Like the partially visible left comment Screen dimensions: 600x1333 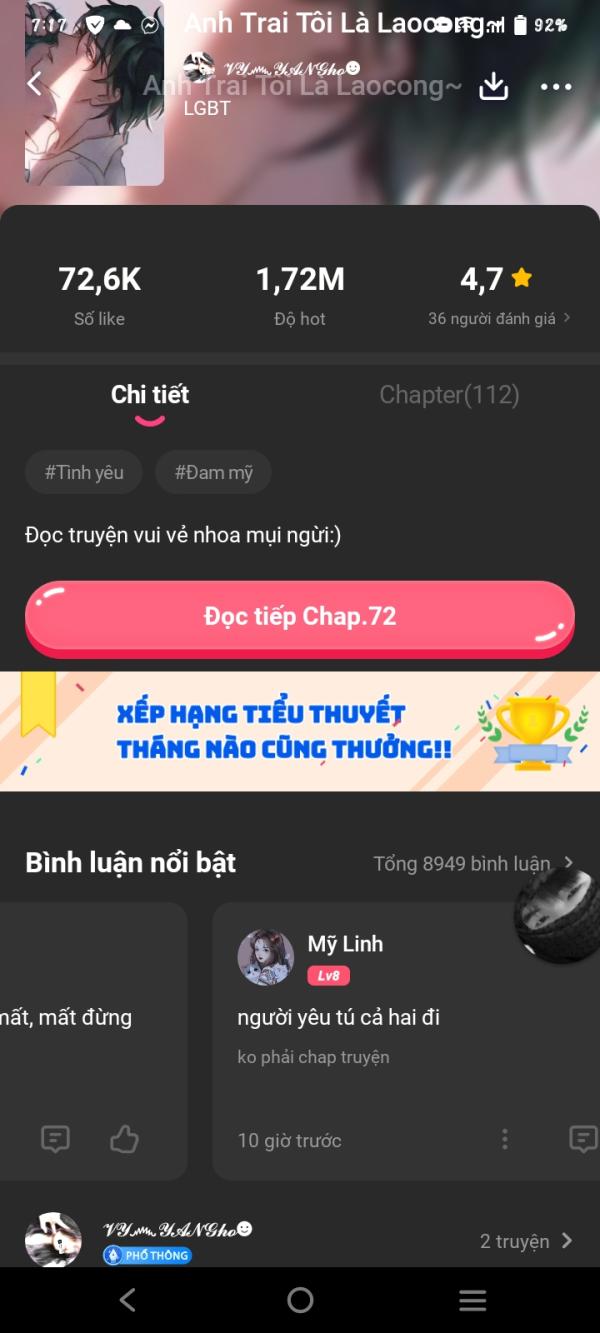point(124,1139)
